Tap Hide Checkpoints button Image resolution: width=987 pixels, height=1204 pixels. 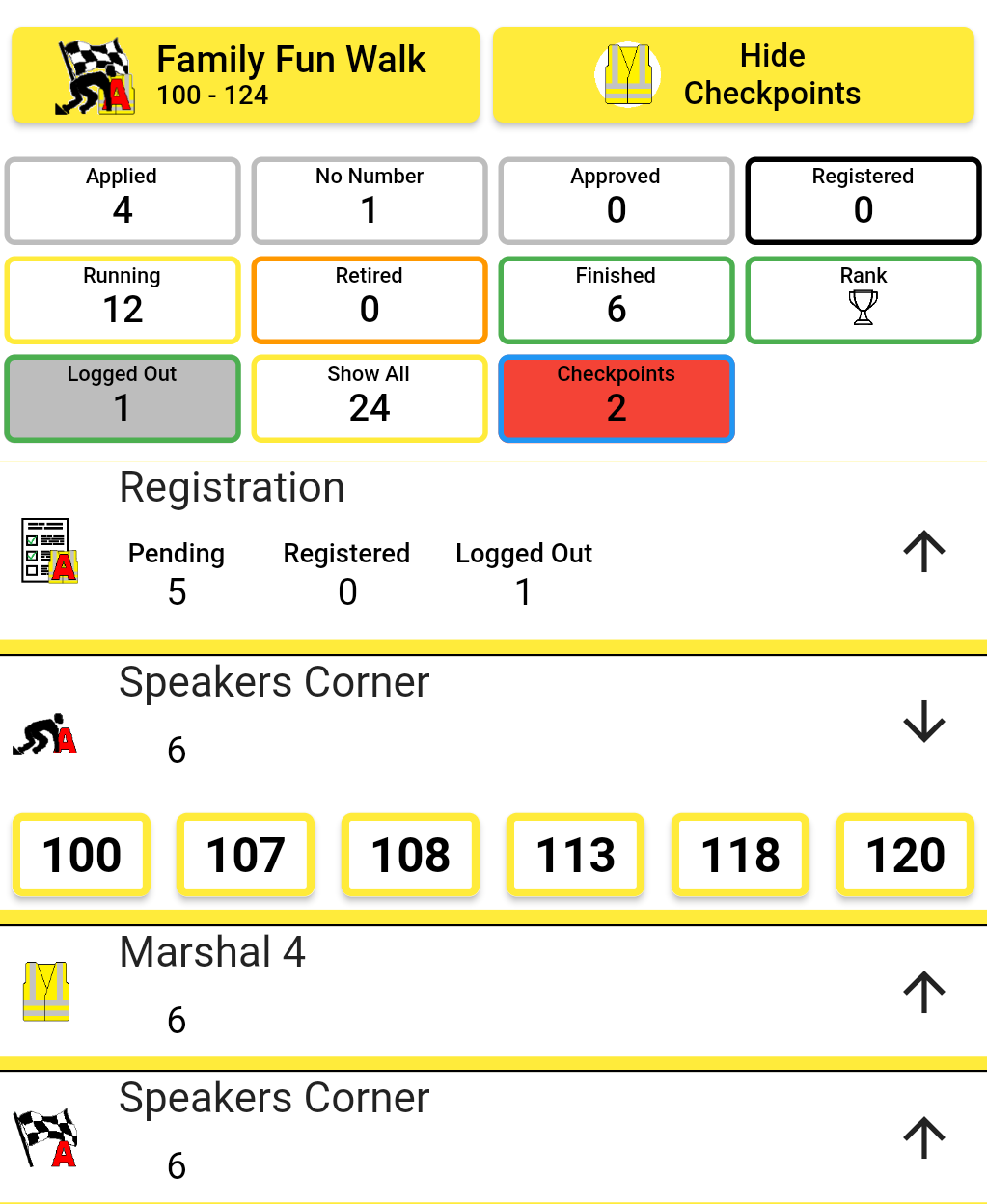(733, 75)
